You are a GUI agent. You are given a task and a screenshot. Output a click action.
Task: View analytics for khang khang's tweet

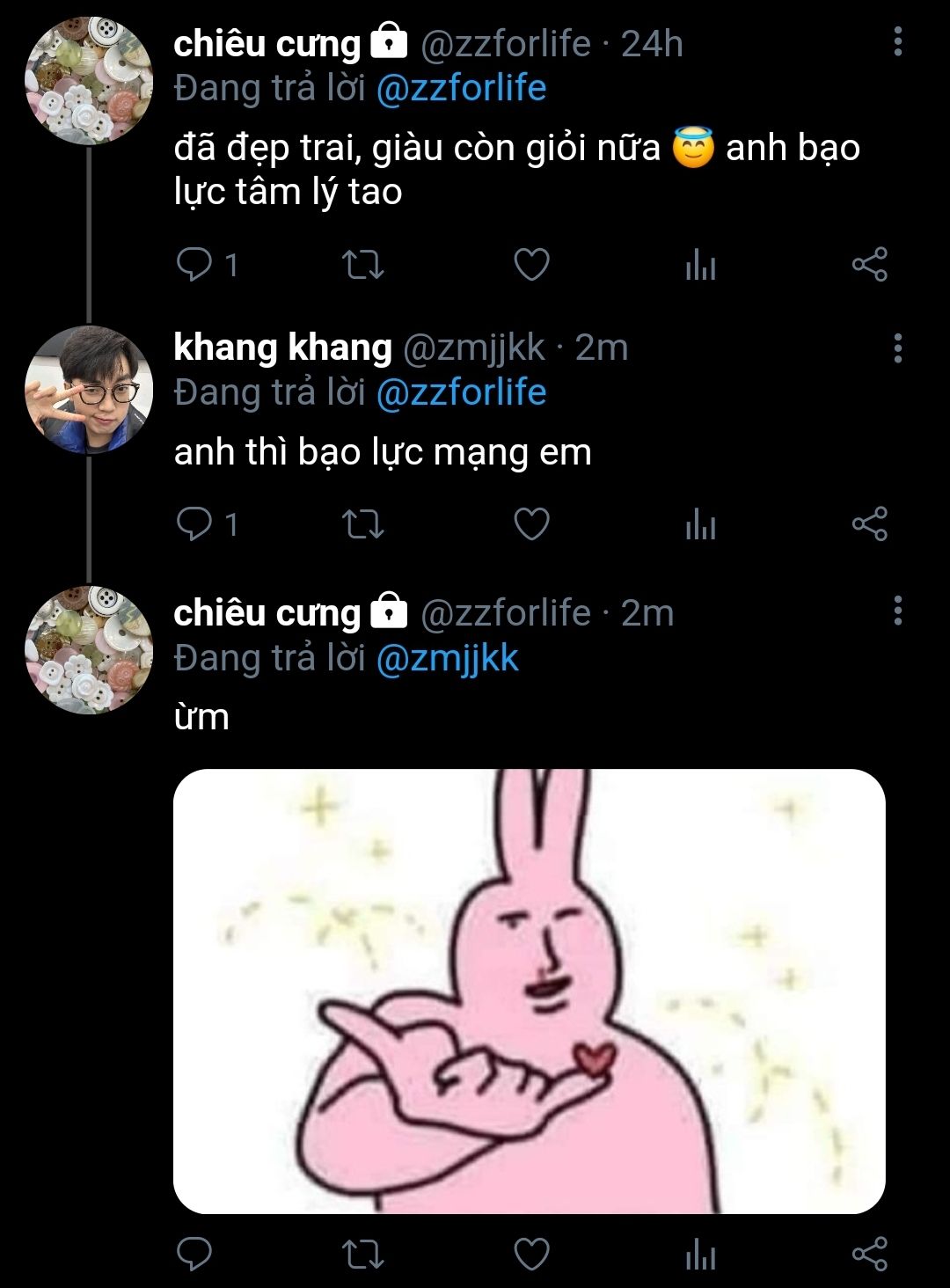click(700, 524)
